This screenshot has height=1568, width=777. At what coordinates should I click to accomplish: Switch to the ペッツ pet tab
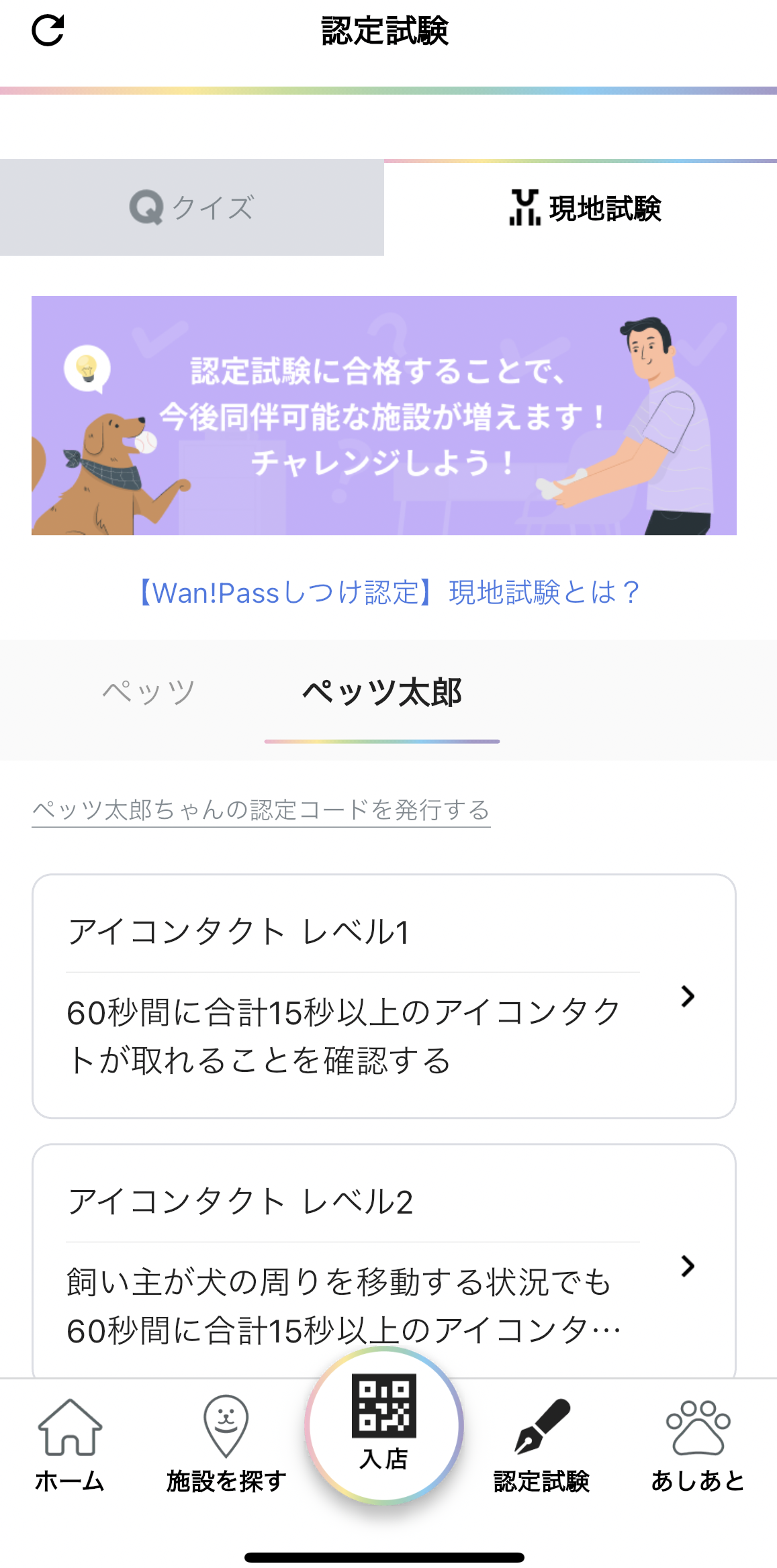point(148,693)
